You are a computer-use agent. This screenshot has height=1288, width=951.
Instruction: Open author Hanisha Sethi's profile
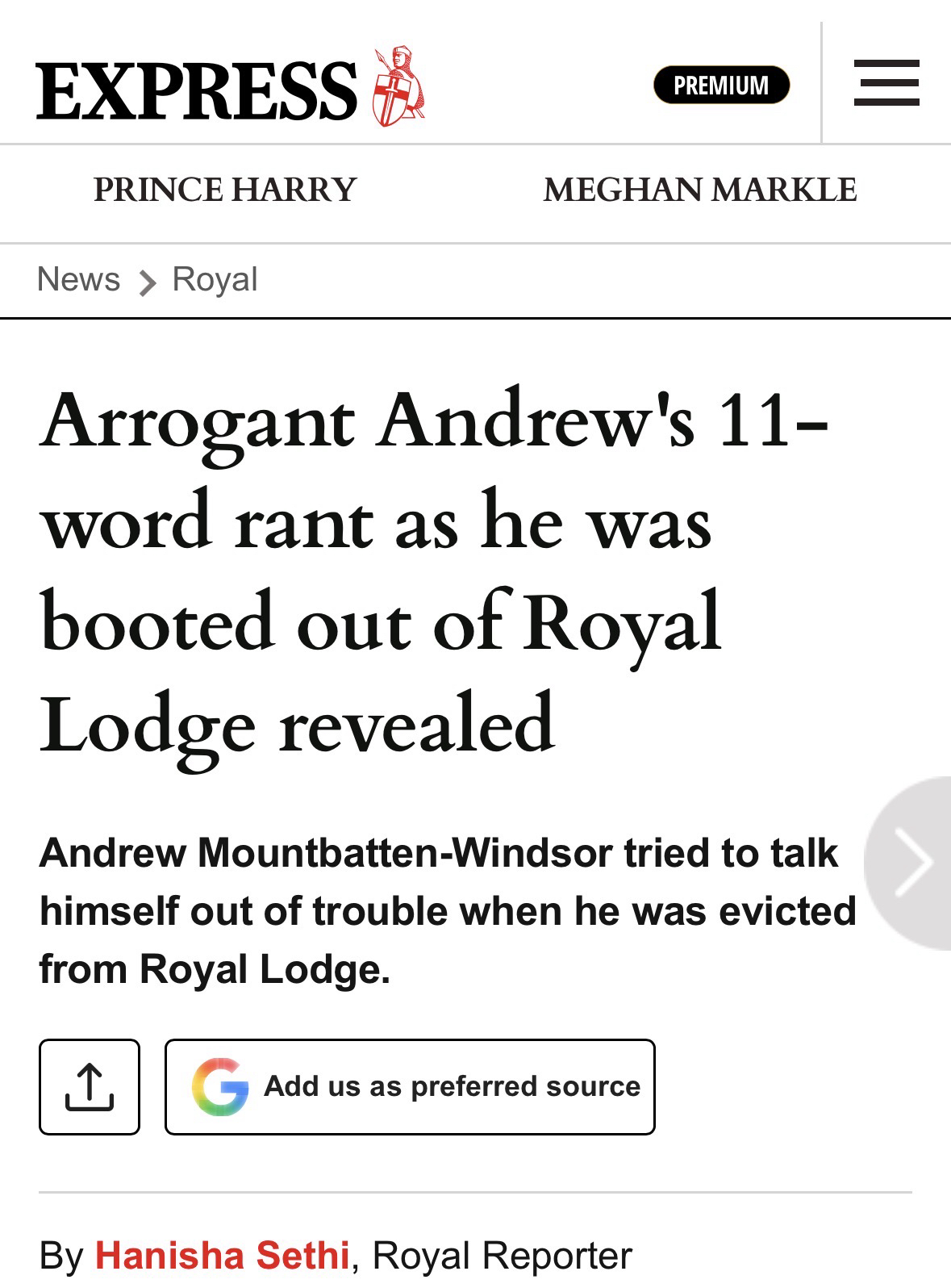pos(222,1256)
